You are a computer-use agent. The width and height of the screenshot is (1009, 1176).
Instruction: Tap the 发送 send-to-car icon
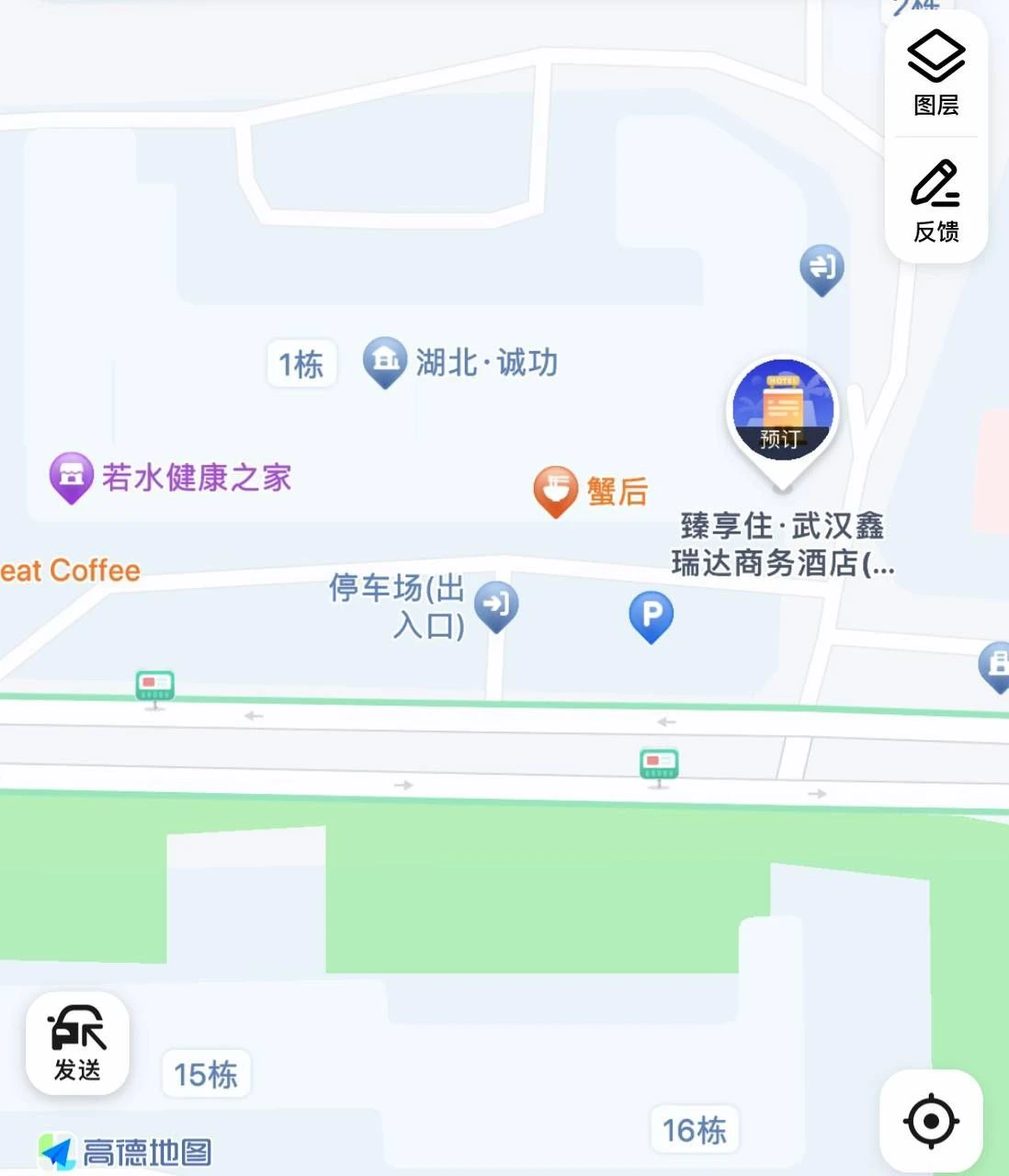point(77,1045)
